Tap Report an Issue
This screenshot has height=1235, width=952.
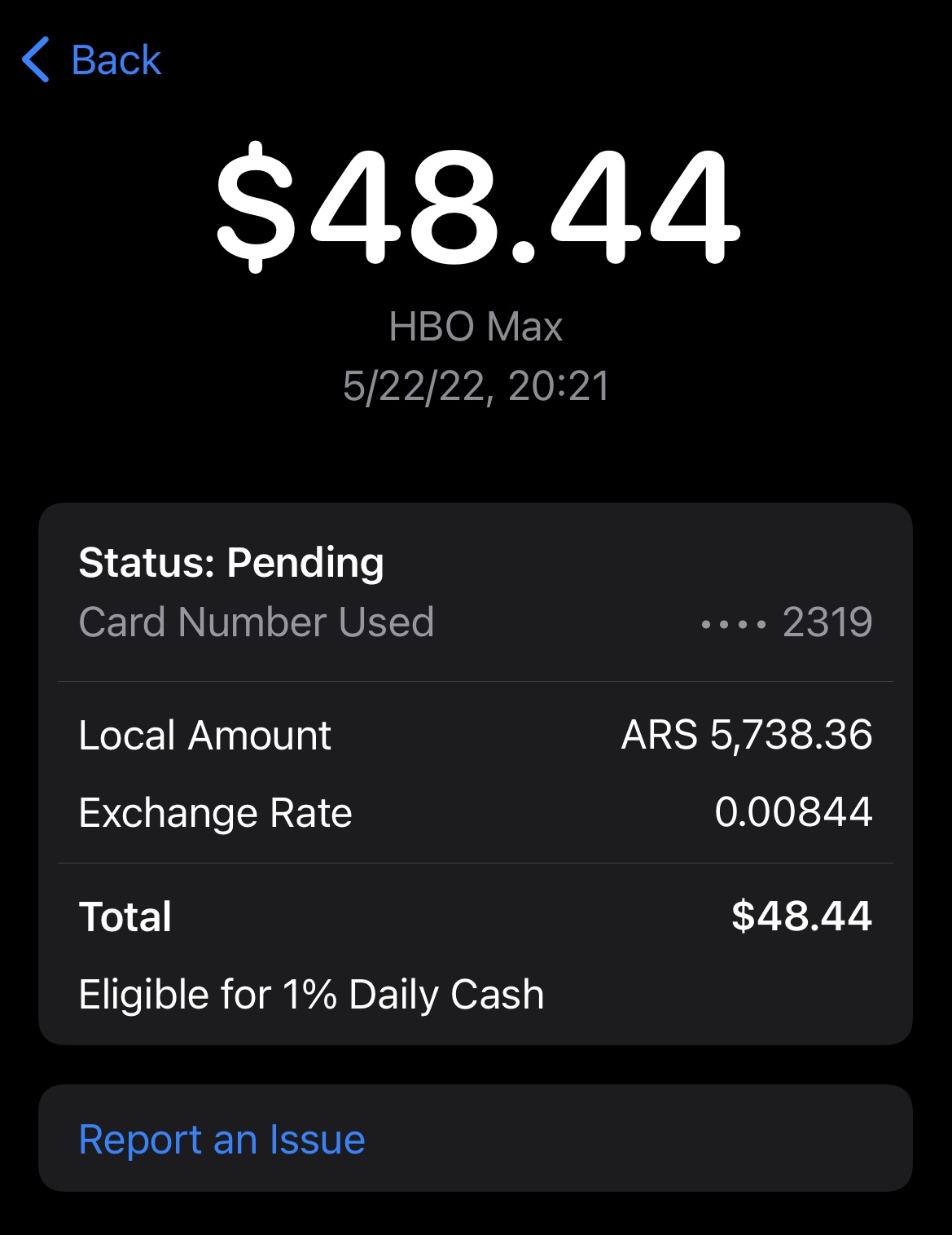pos(222,1138)
